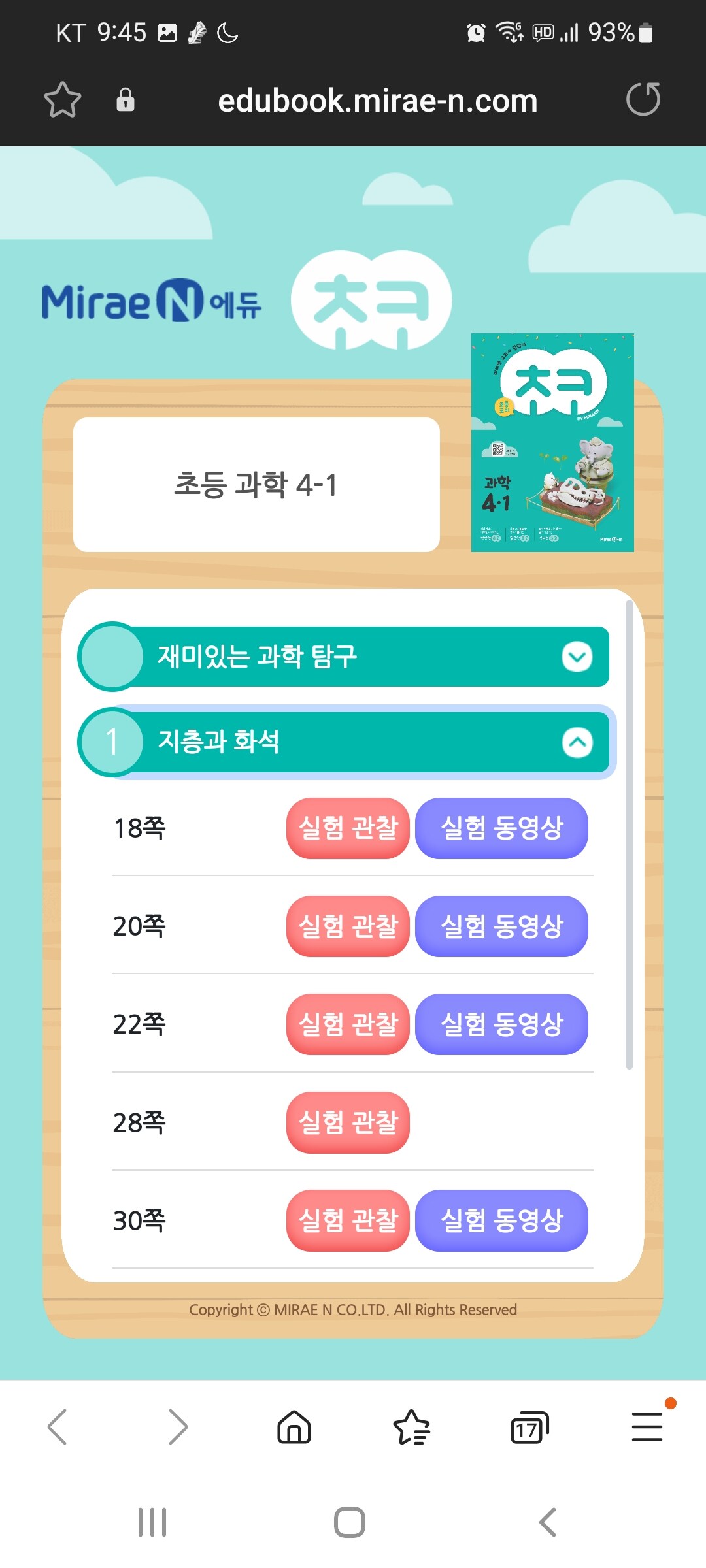The width and height of the screenshot is (706, 1568).
Task: Expand the 재미있는 과학 탐구 section
Action: (577, 657)
